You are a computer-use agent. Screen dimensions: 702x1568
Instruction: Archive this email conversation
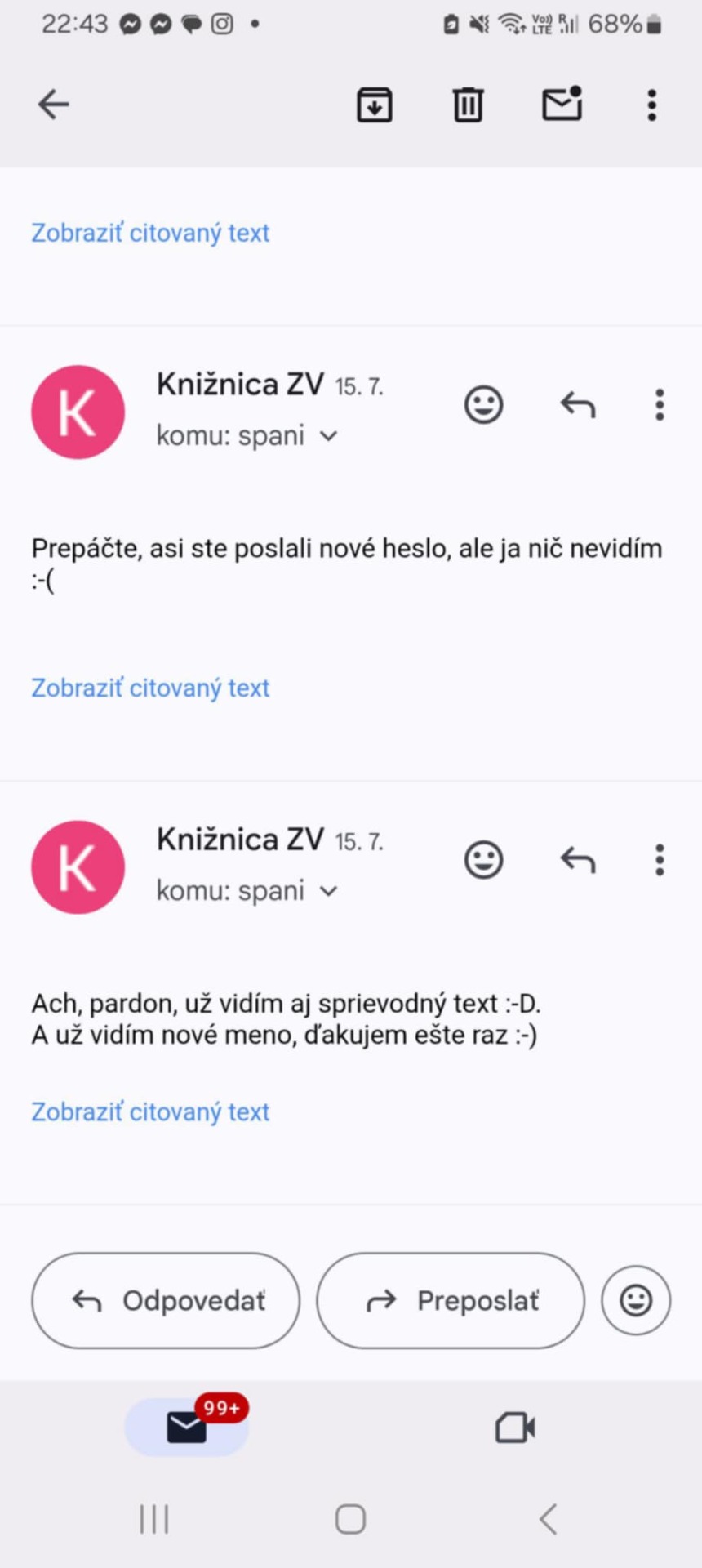[x=375, y=105]
